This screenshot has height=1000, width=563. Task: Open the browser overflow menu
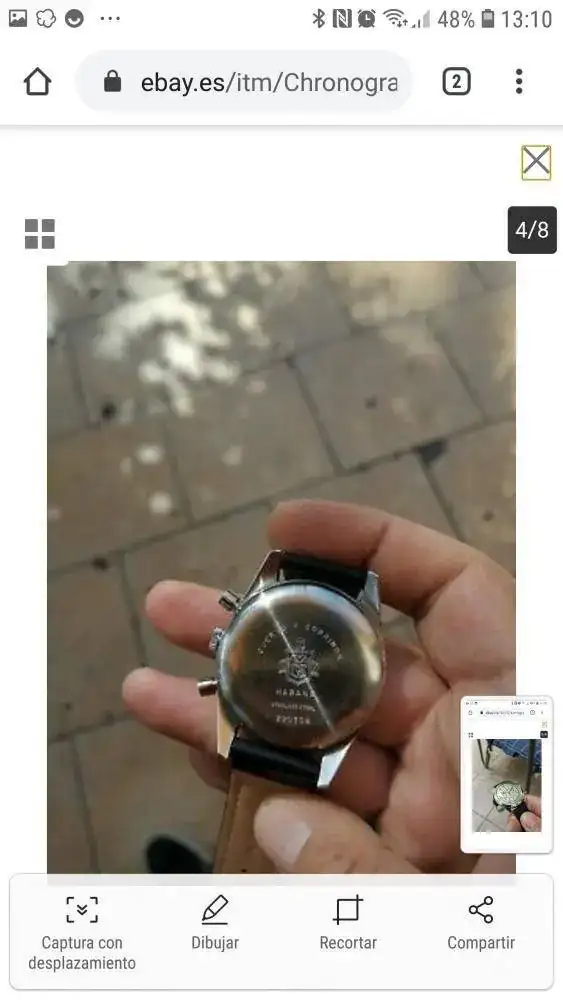(x=519, y=82)
